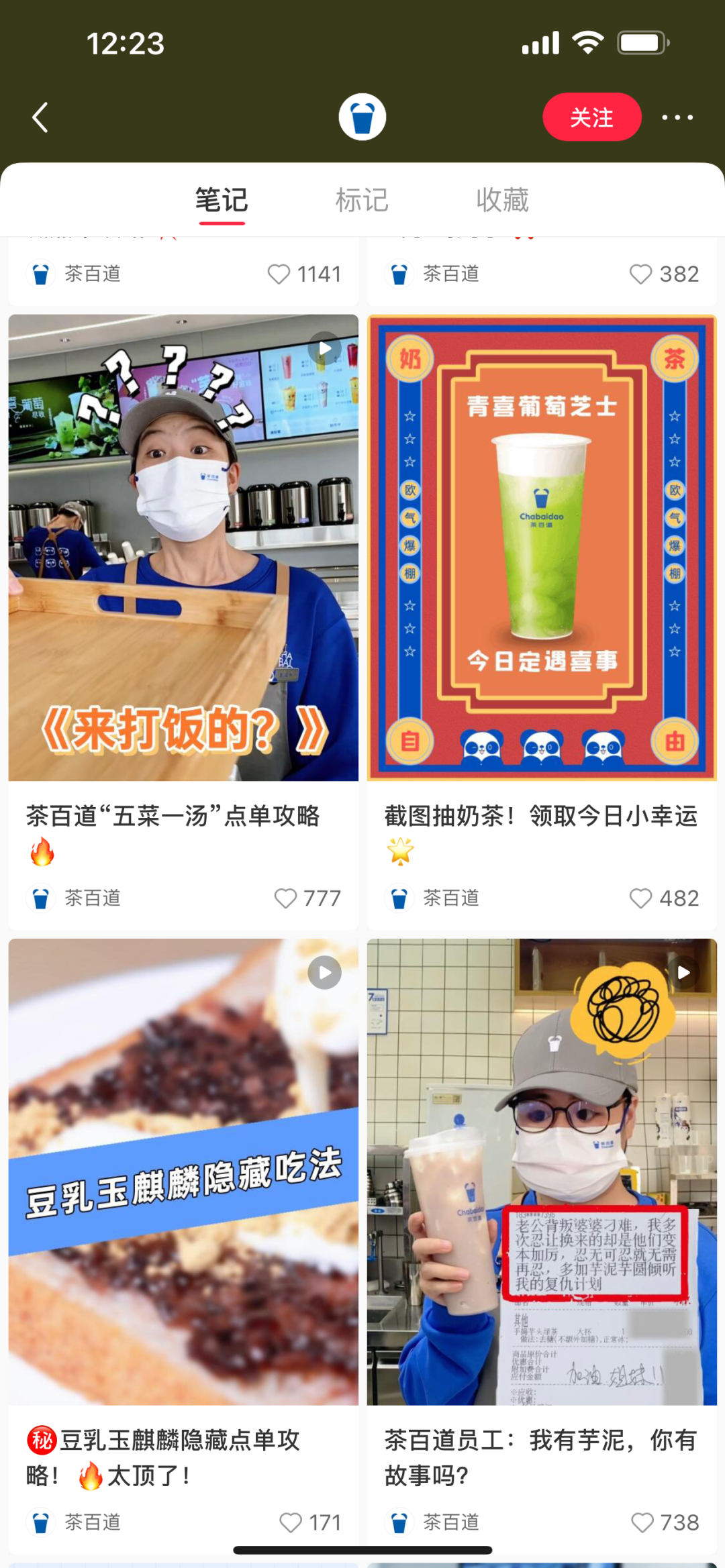Like the note with 382 likes

coord(640,274)
